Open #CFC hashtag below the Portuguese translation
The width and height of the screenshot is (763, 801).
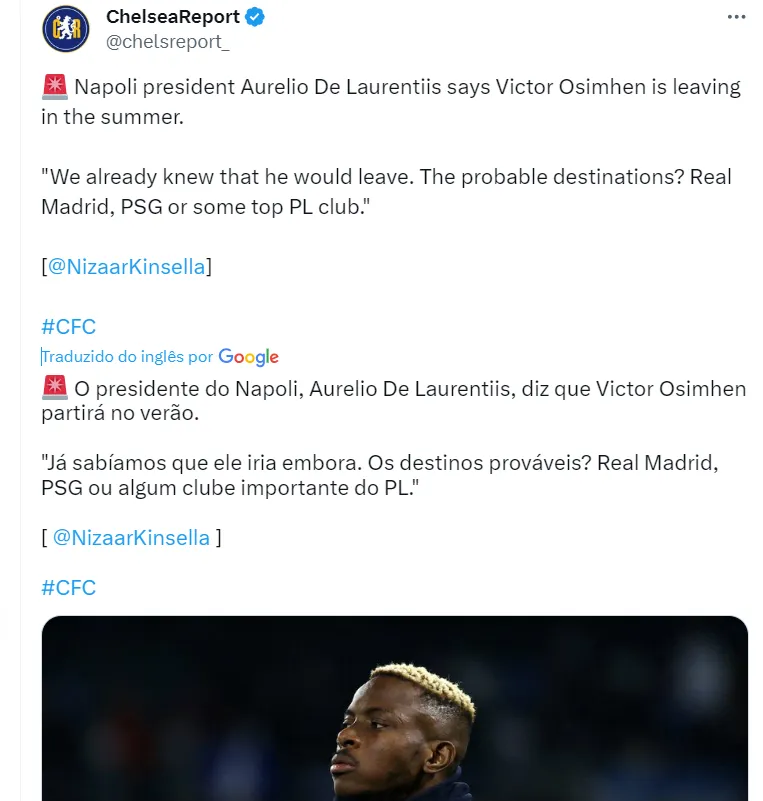tap(69, 587)
